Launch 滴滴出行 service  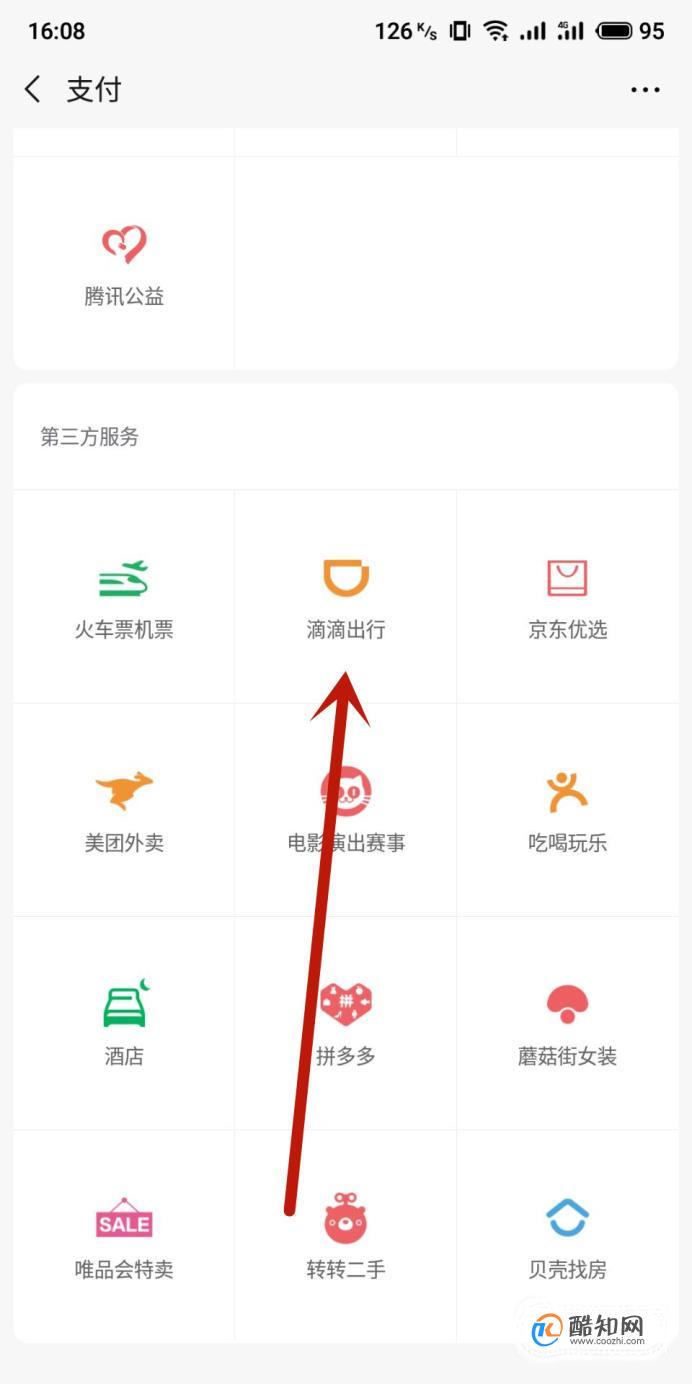coord(346,597)
